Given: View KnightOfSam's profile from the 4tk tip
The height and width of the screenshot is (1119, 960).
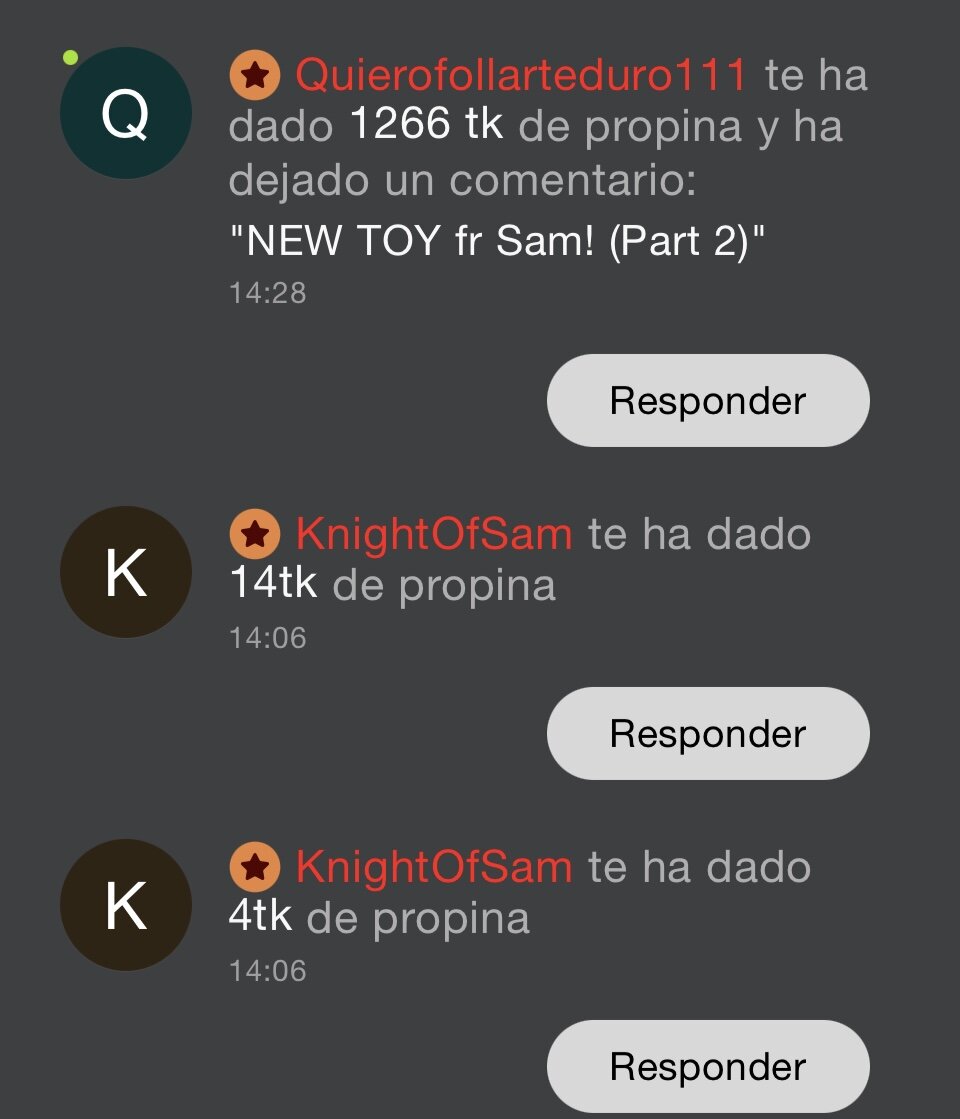Looking at the screenshot, I should pyautogui.click(x=434, y=867).
